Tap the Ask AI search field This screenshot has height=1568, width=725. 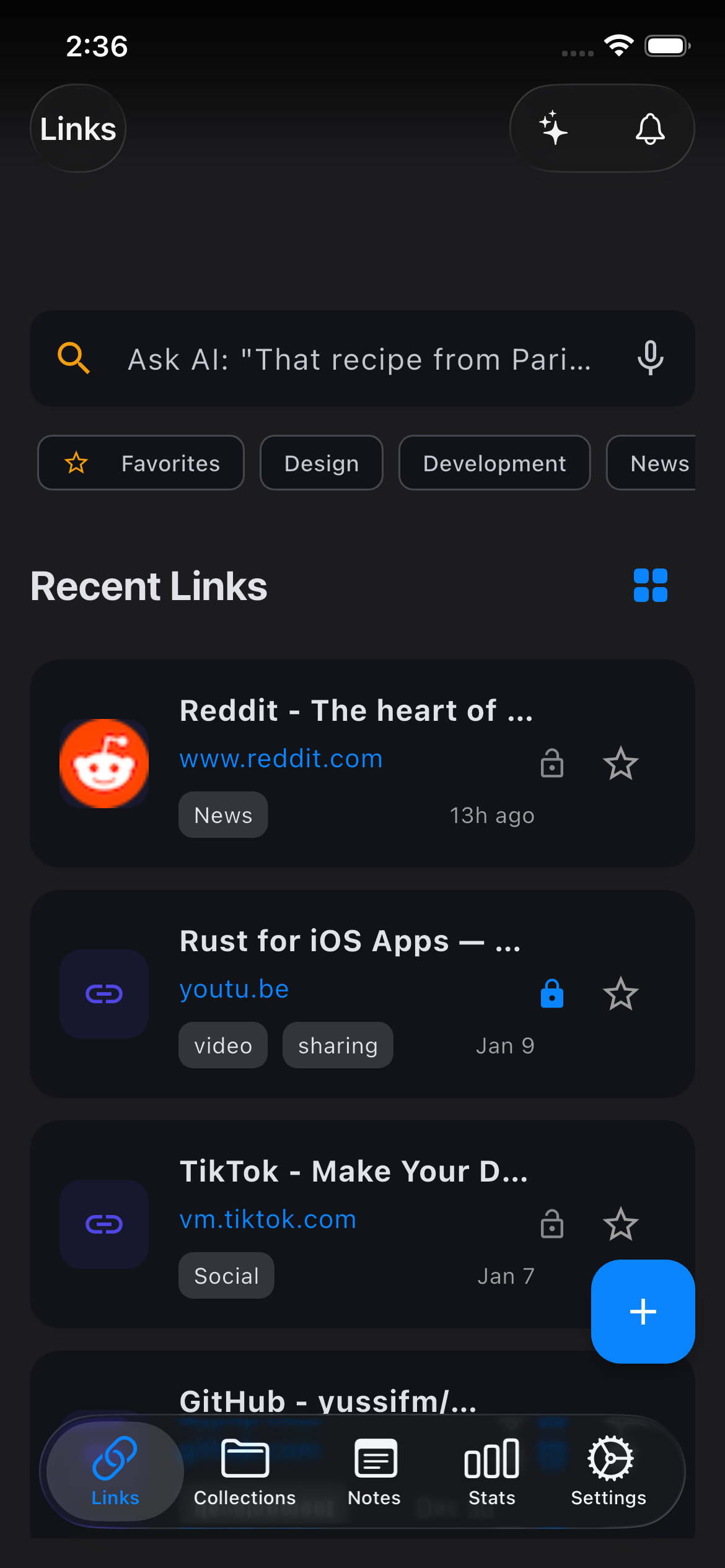359,359
